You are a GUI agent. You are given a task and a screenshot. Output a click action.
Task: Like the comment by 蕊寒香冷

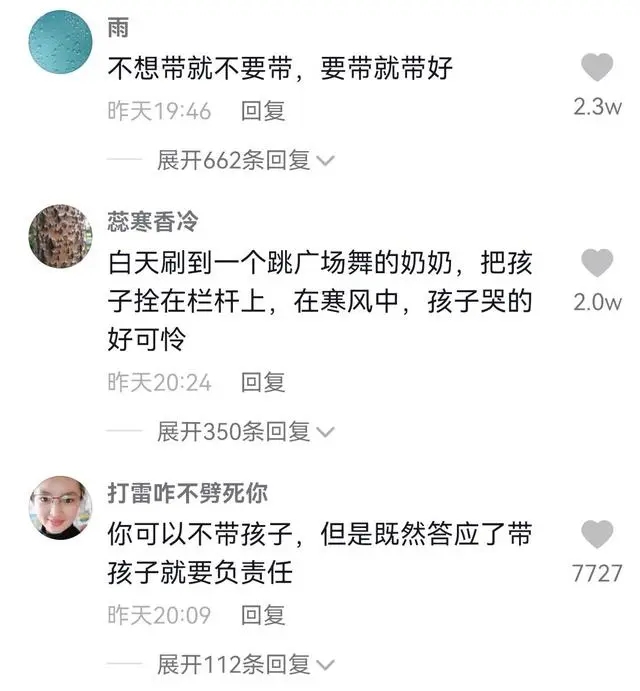[597, 264]
